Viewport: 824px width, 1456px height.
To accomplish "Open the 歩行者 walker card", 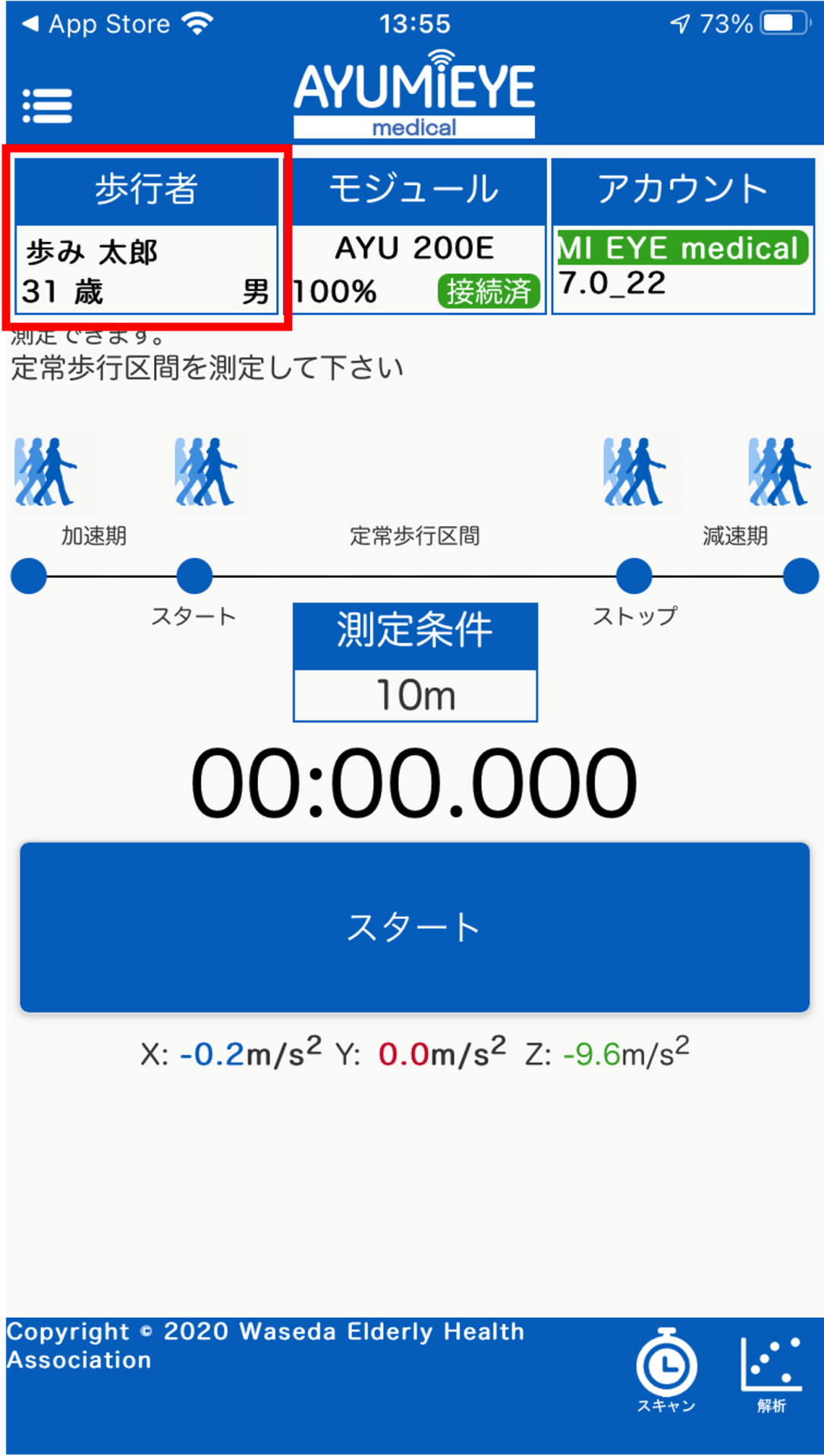I will pyautogui.click(x=146, y=236).
